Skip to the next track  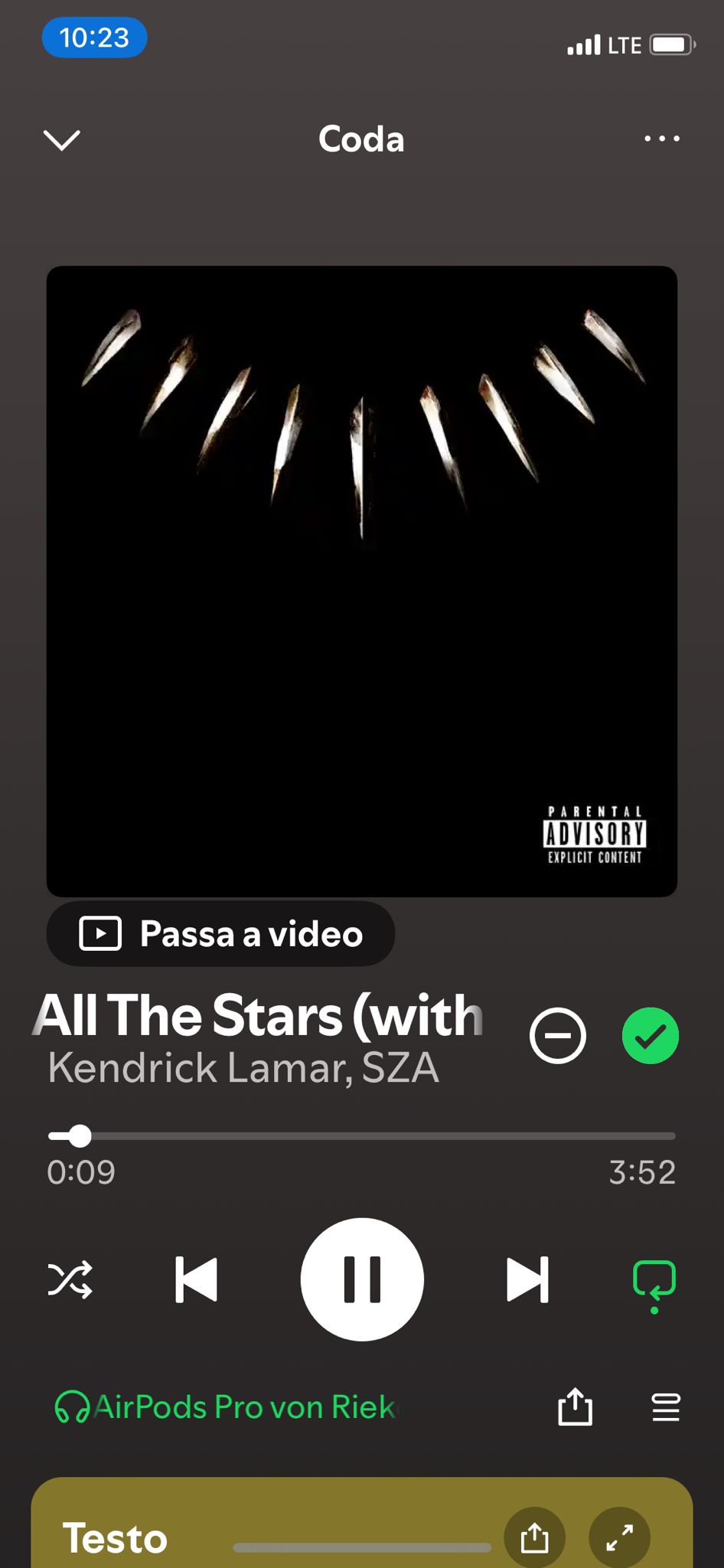(527, 1279)
